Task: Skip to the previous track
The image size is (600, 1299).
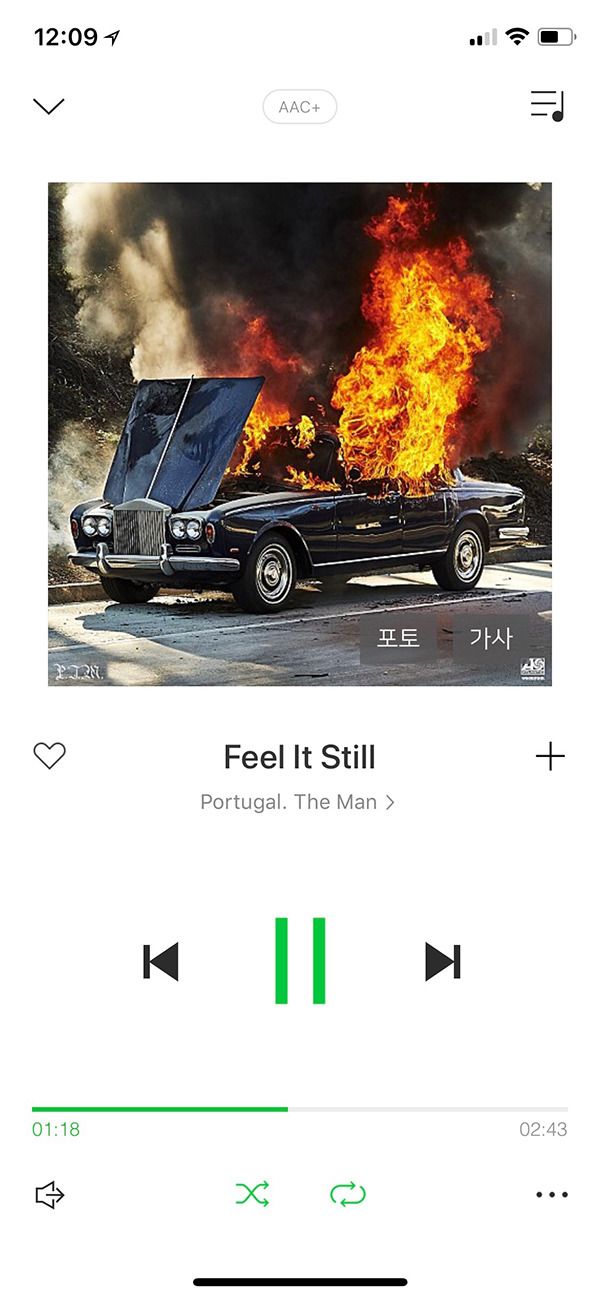Action: click(161, 961)
